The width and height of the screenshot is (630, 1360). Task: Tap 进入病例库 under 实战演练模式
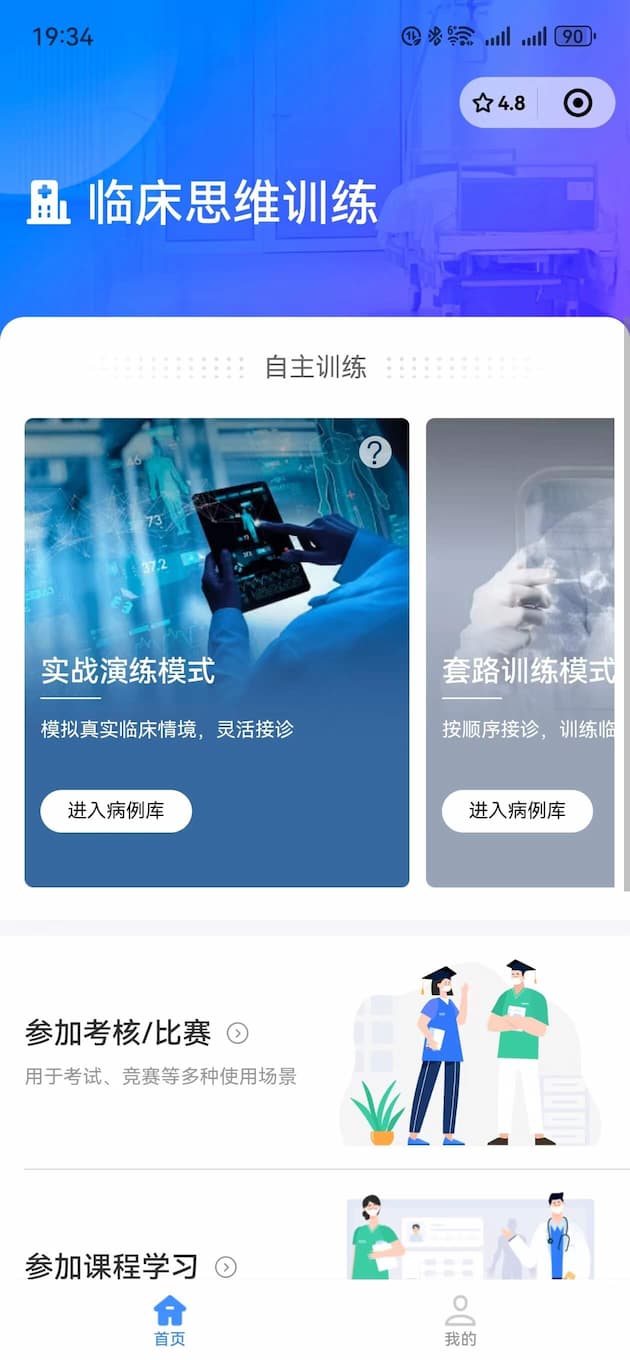point(116,811)
